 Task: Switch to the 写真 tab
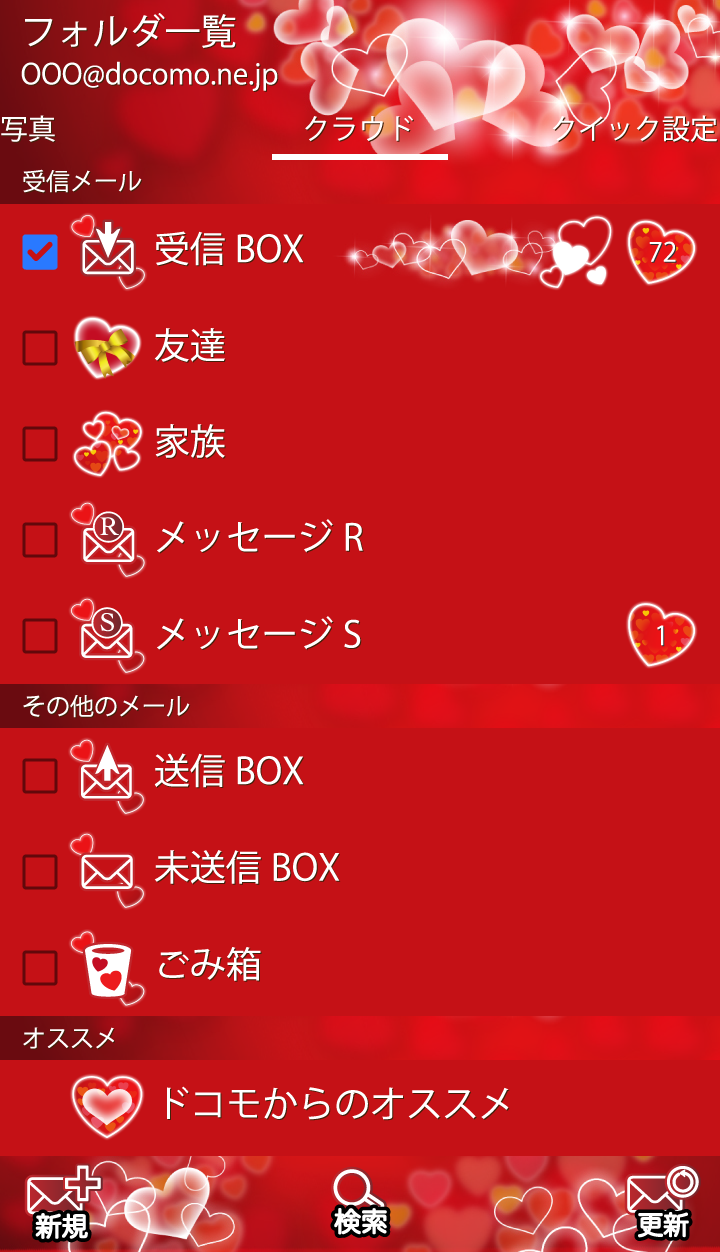28,129
